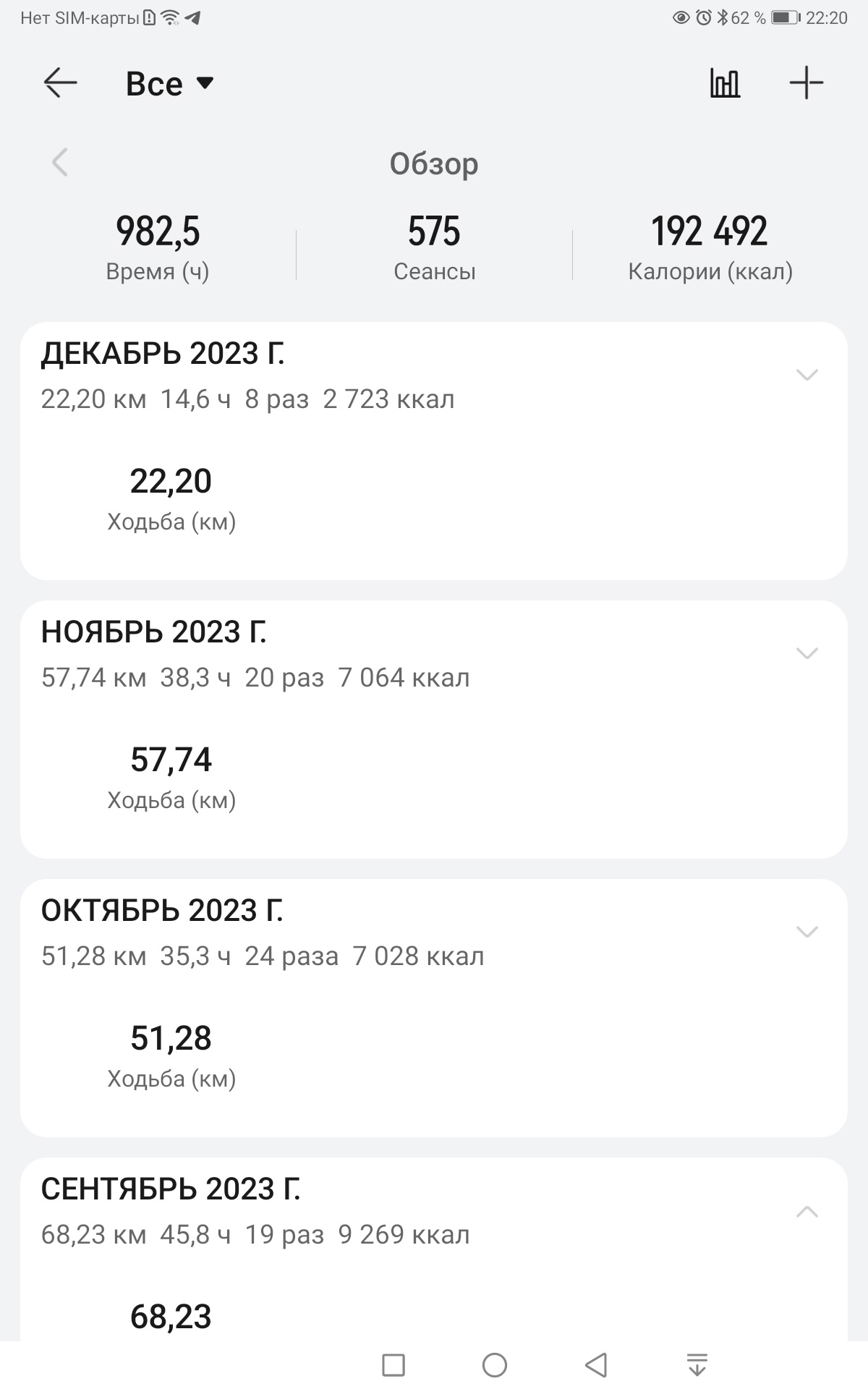
Task: Hide the navigation bar with the down arrow
Action: pos(697,1364)
